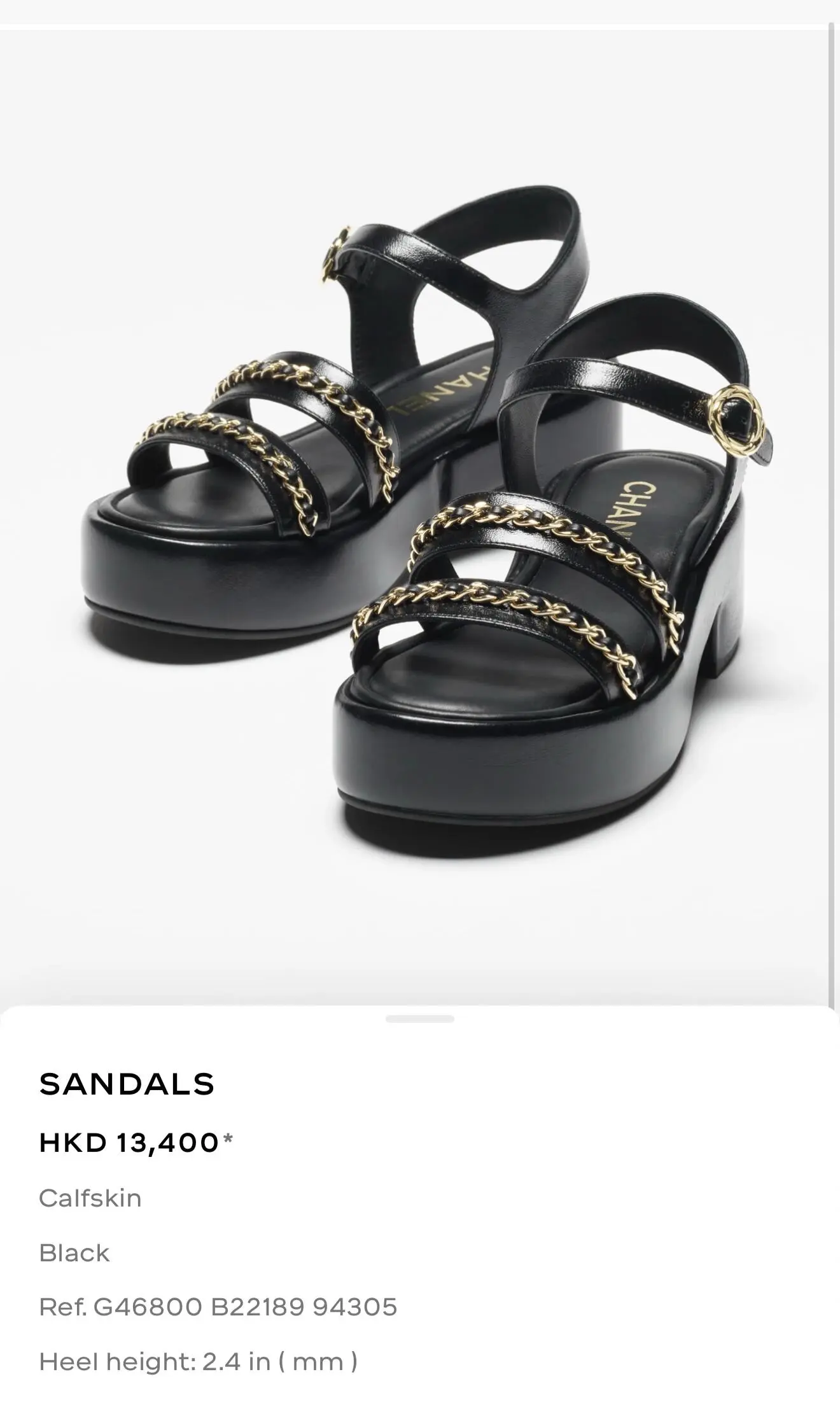
Task: Expand the product details sheet handle
Action: point(419,1019)
